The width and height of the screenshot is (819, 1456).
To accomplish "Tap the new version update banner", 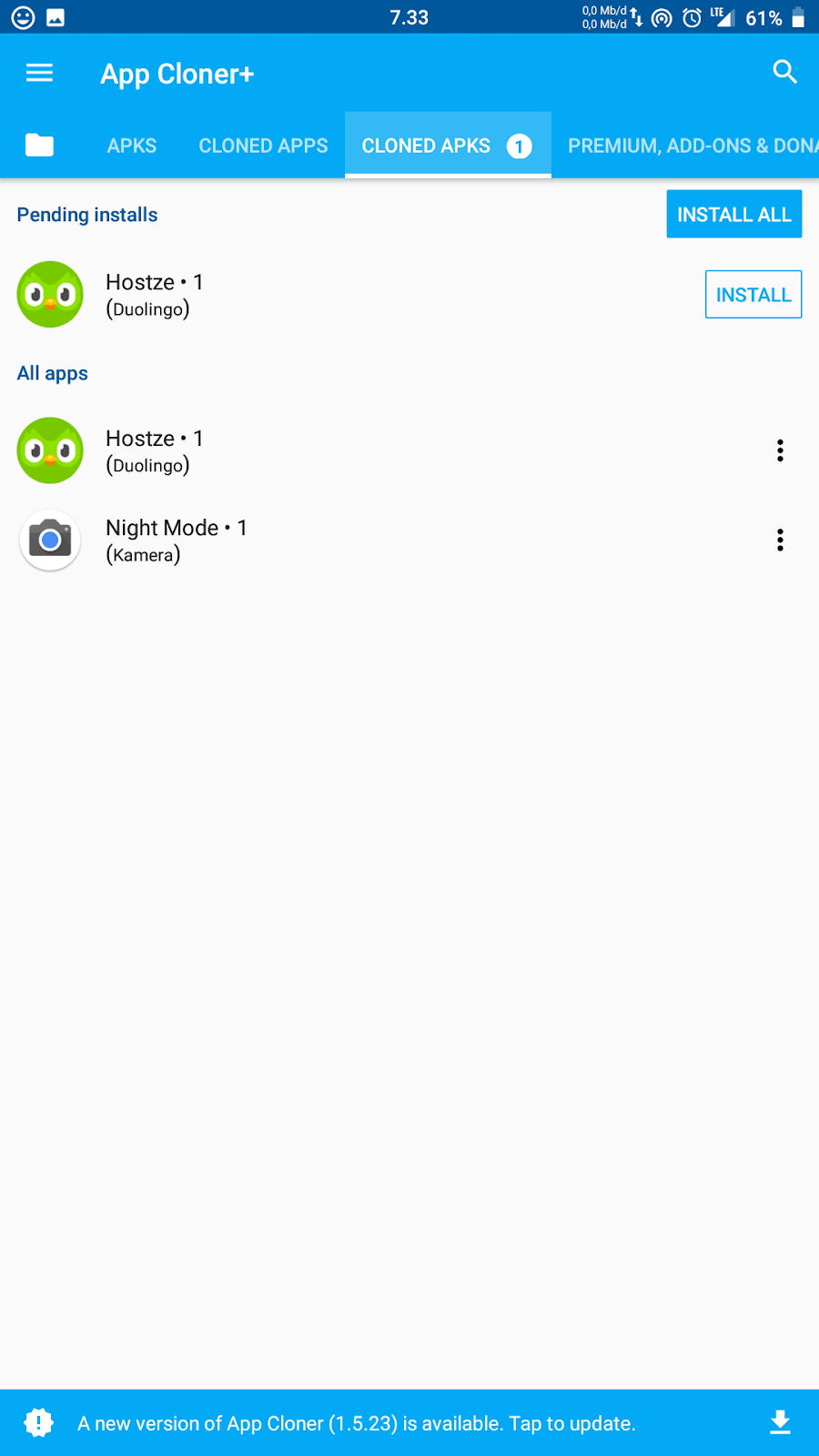I will point(357,1423).
